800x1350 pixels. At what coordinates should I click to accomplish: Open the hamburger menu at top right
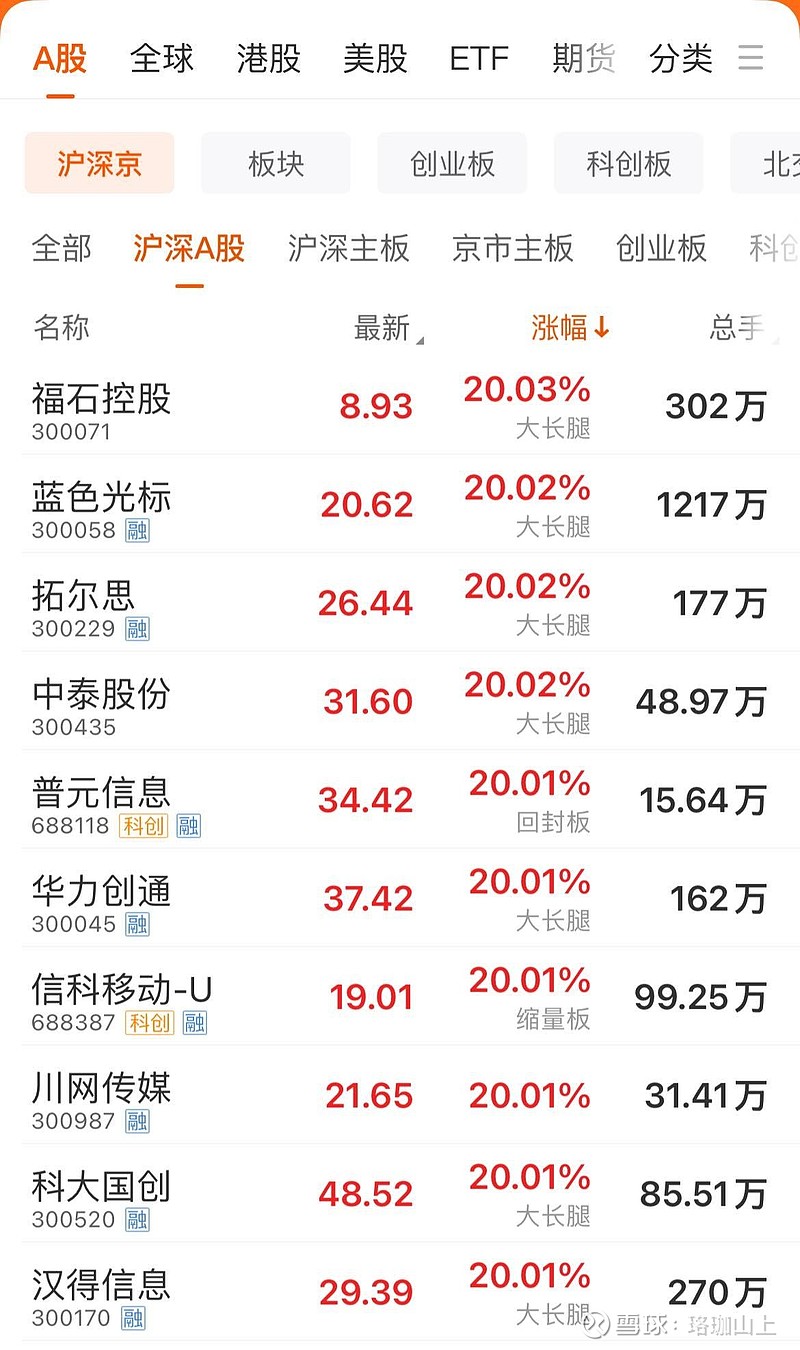click(x=751, y=58)
